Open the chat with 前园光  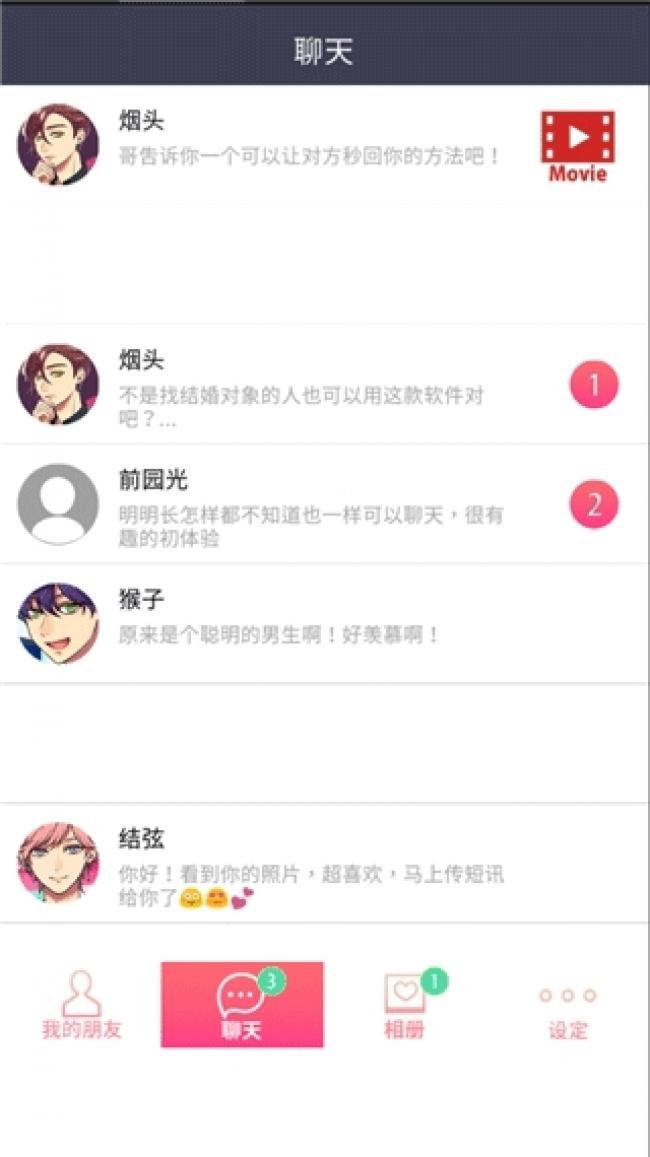tap(300, 504)
